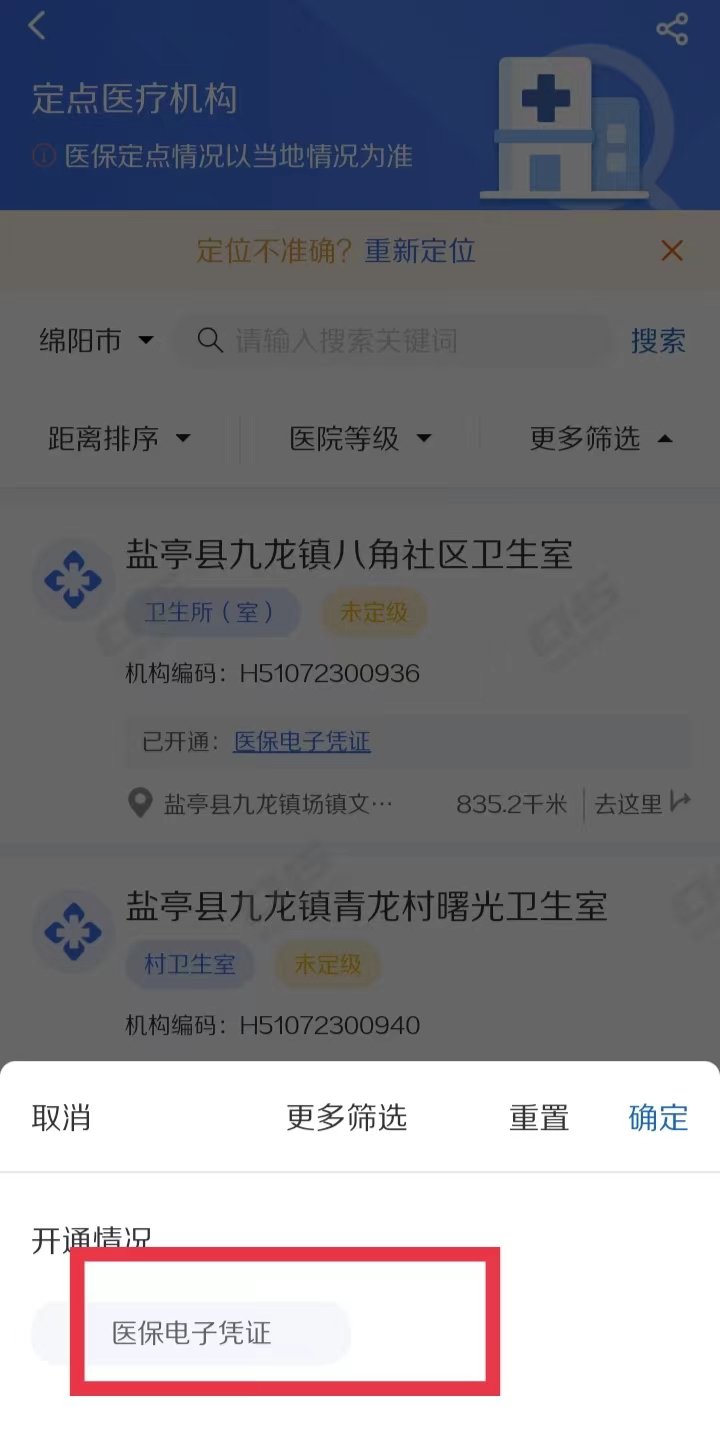Open 盐亭县九龙镇八角社区卫生室 details
Image resolution: width=720 pixels, height=1431 pixels.
pos(349,554)
